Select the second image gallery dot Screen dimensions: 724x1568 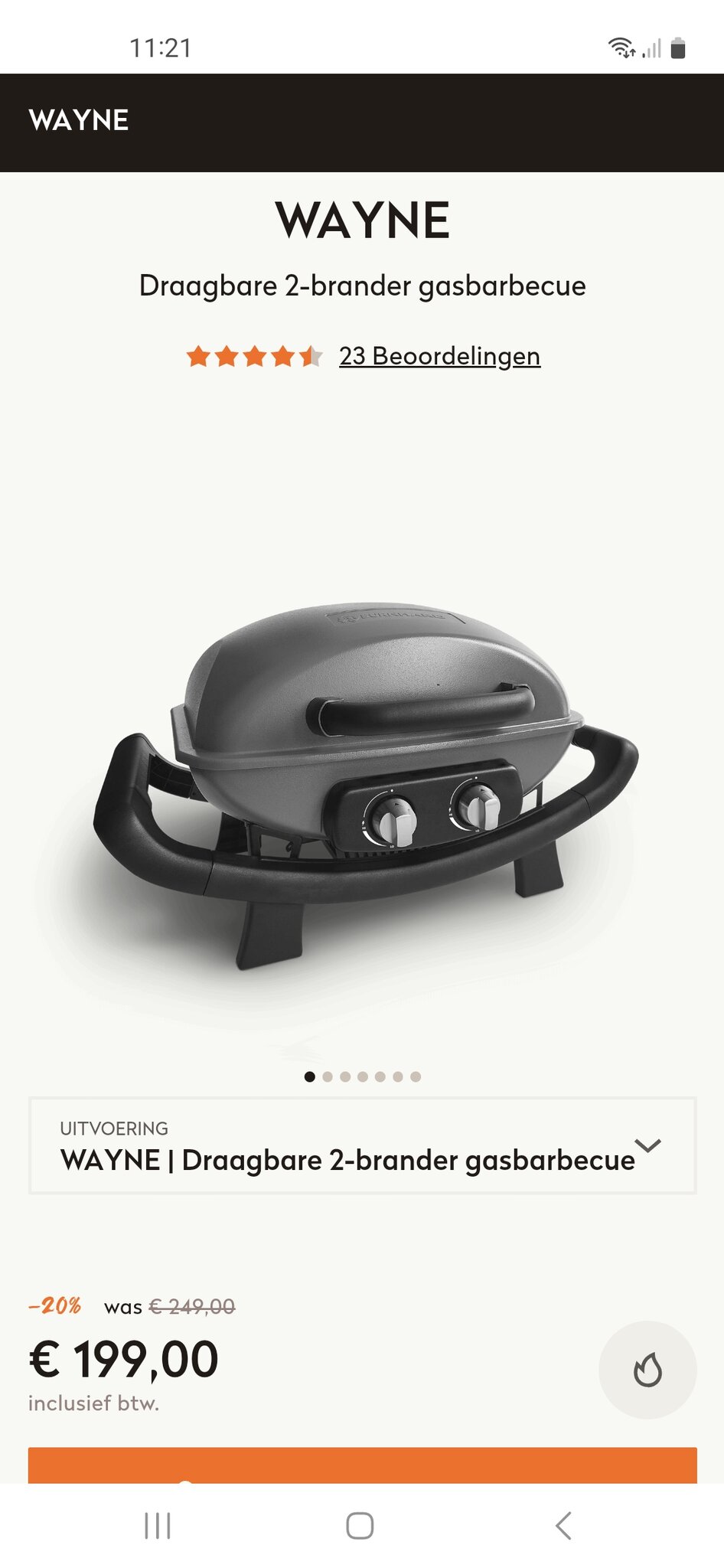click(328, 1076)
